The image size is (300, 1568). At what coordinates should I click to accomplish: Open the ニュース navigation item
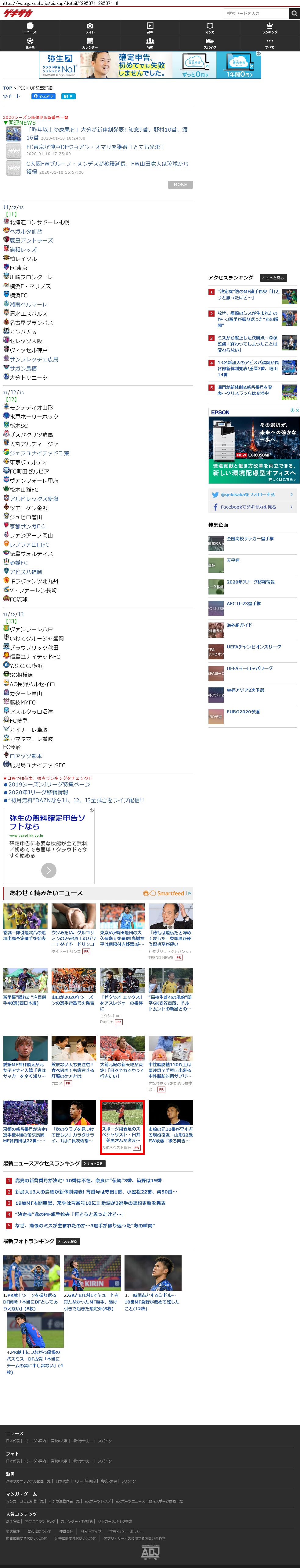pyautogui.click(x=30, y=29)
